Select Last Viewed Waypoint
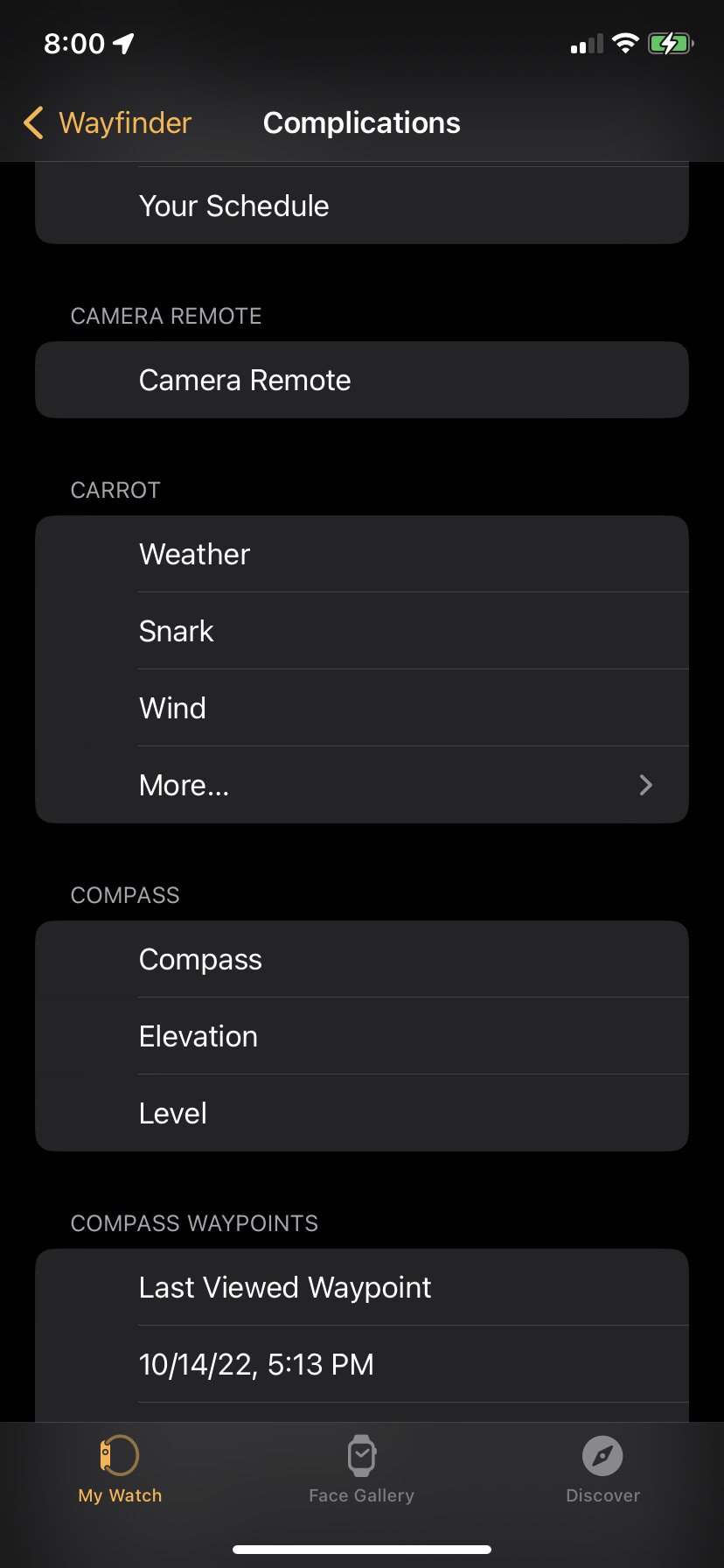The height and width of the screenshot is (1568, 724). coord(362,1287)
